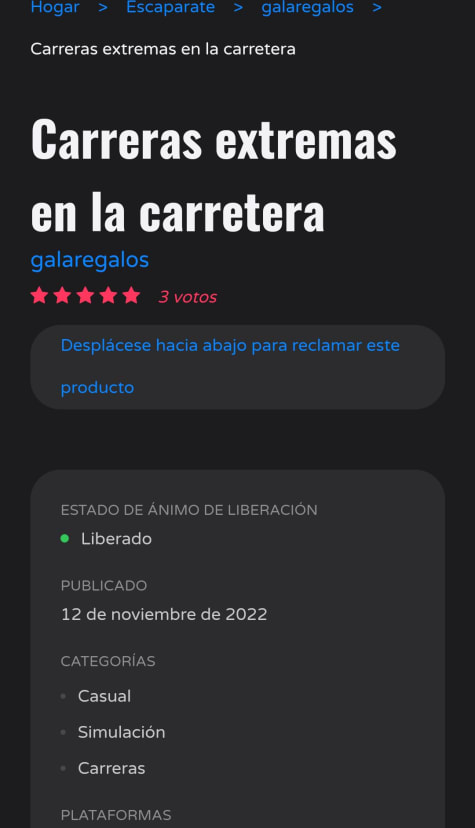Open galaregalos in the breadcrumb trail
This screenshot has height=828, width=475.
click(x=308, y=7)
